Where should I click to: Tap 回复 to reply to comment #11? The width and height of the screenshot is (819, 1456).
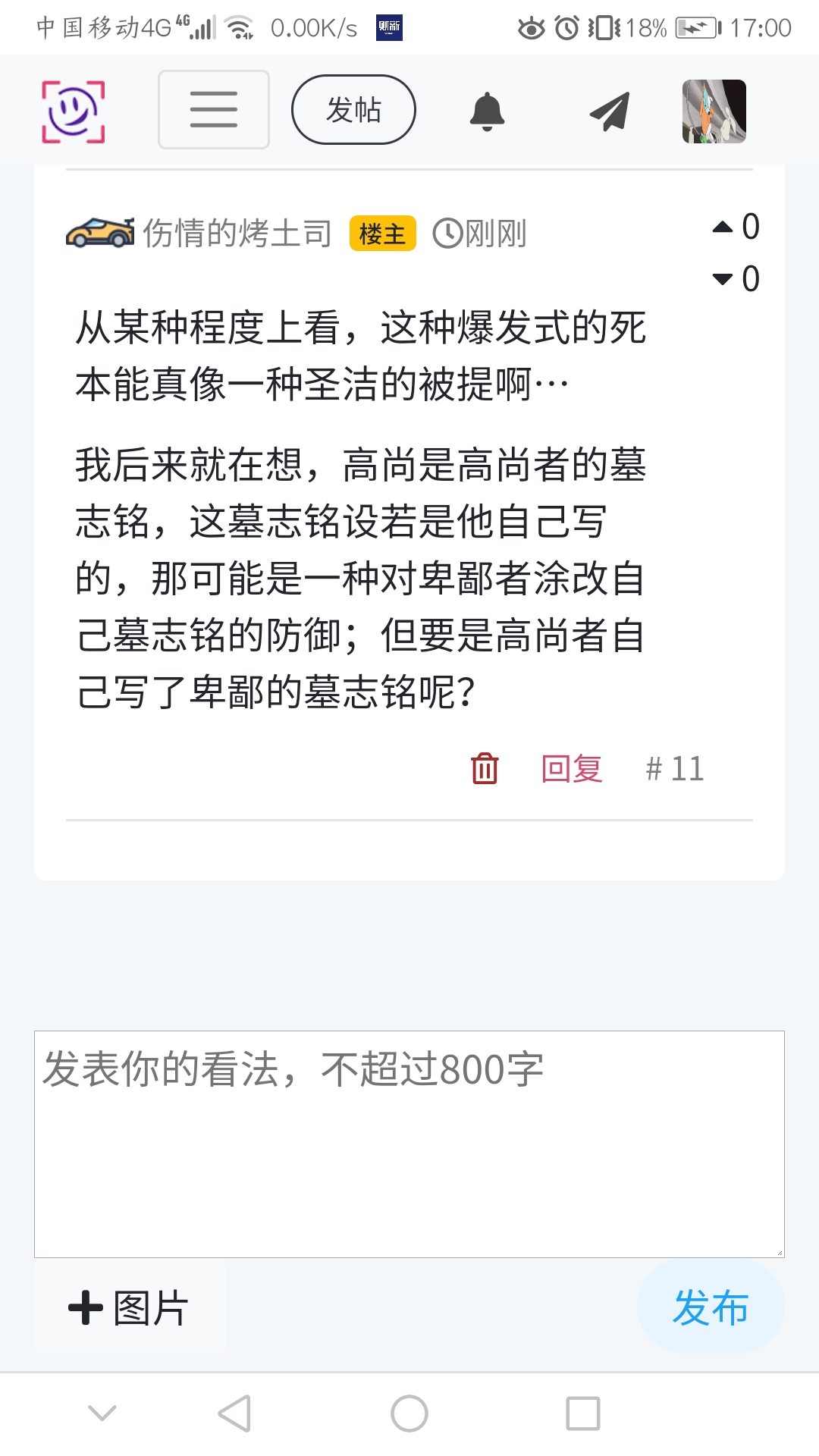coord(572,768)
